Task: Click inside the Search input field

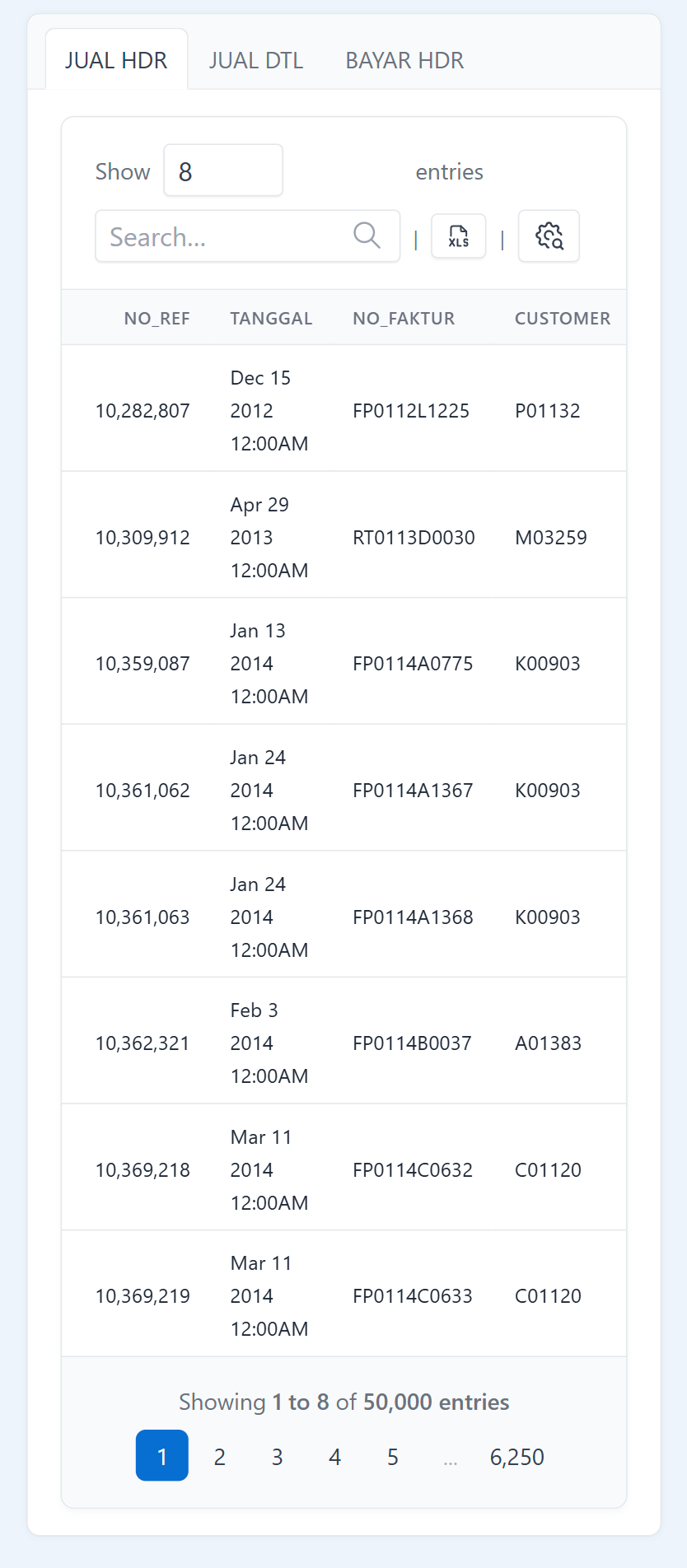Action: pos(222,236)
